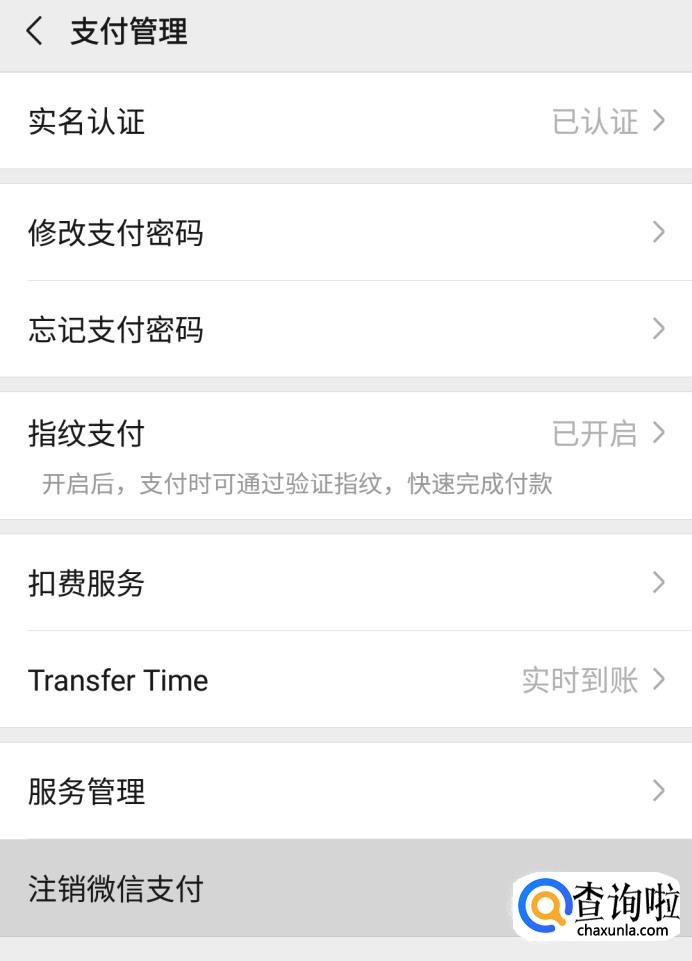Select 忘记支付密码 row
The width and height of the screenshot is (692, 961).
[346, 330]
